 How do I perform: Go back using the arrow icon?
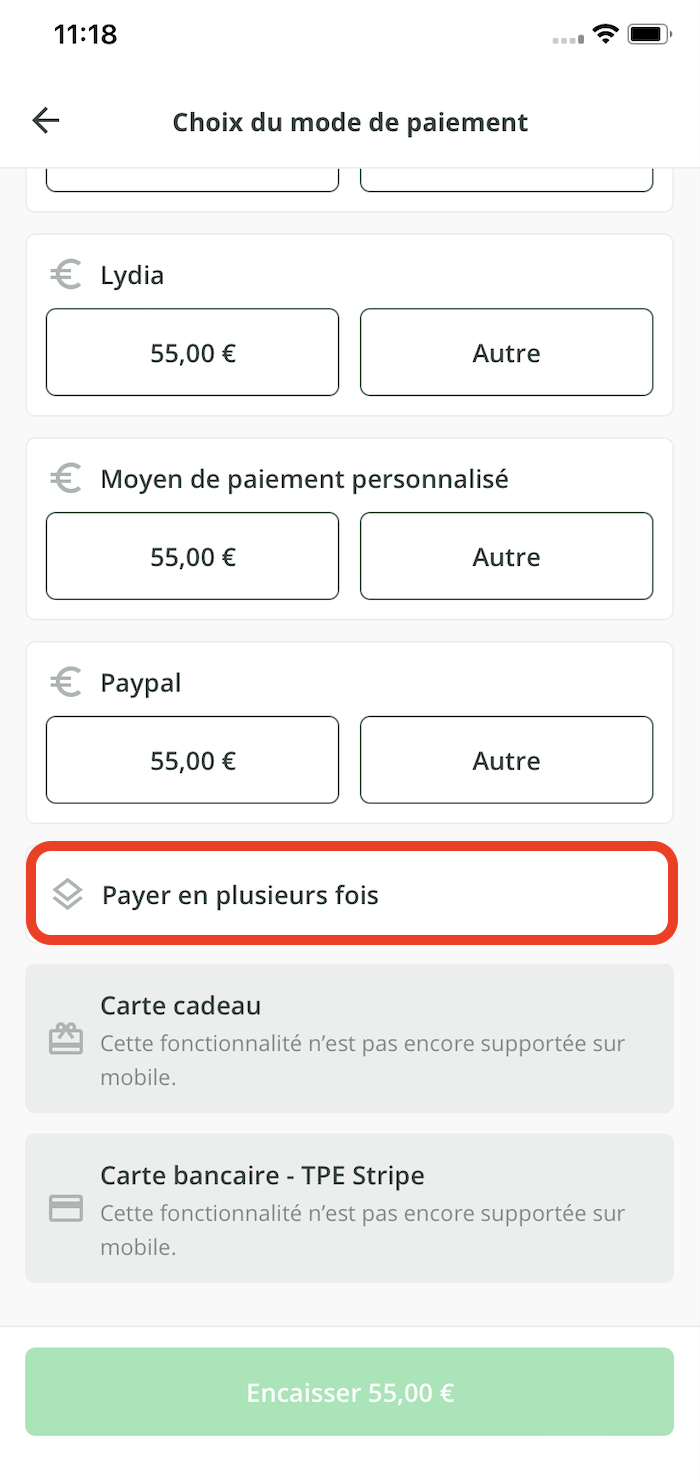click(x=46, y=121)
